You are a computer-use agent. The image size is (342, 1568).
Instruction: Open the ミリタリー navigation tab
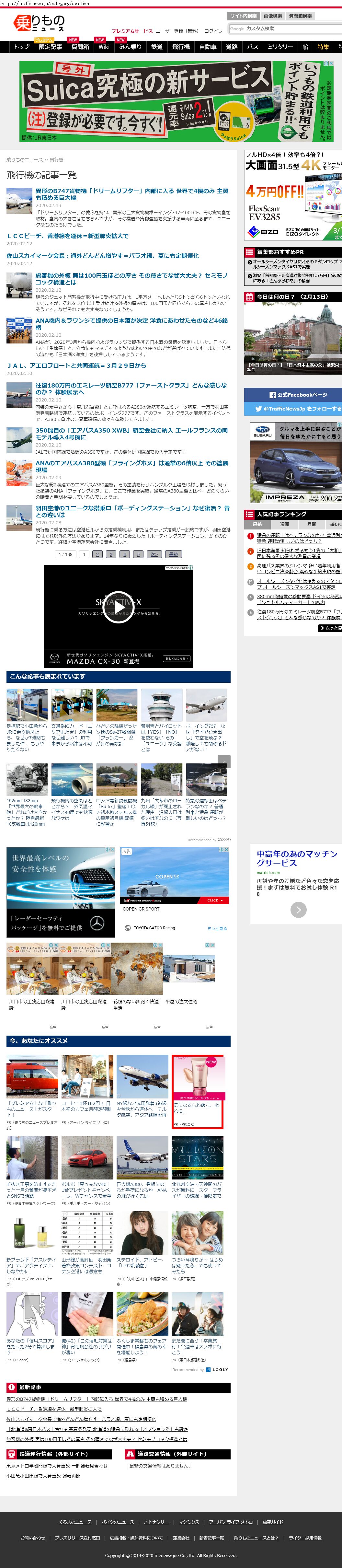[x=280, y=47]
